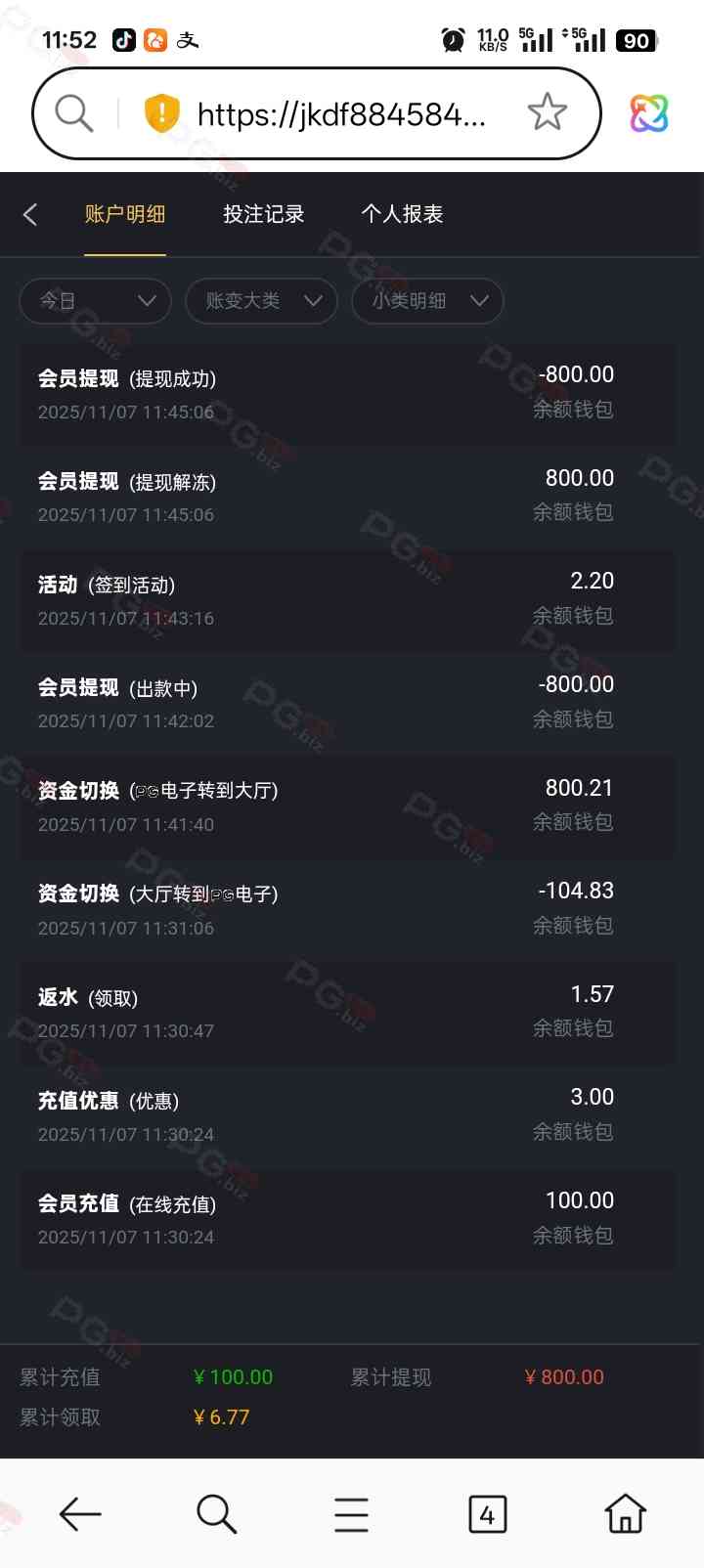Expand the 今日 date dropdown
This screenshot has height=1568, width=704.
pos(96,300)
